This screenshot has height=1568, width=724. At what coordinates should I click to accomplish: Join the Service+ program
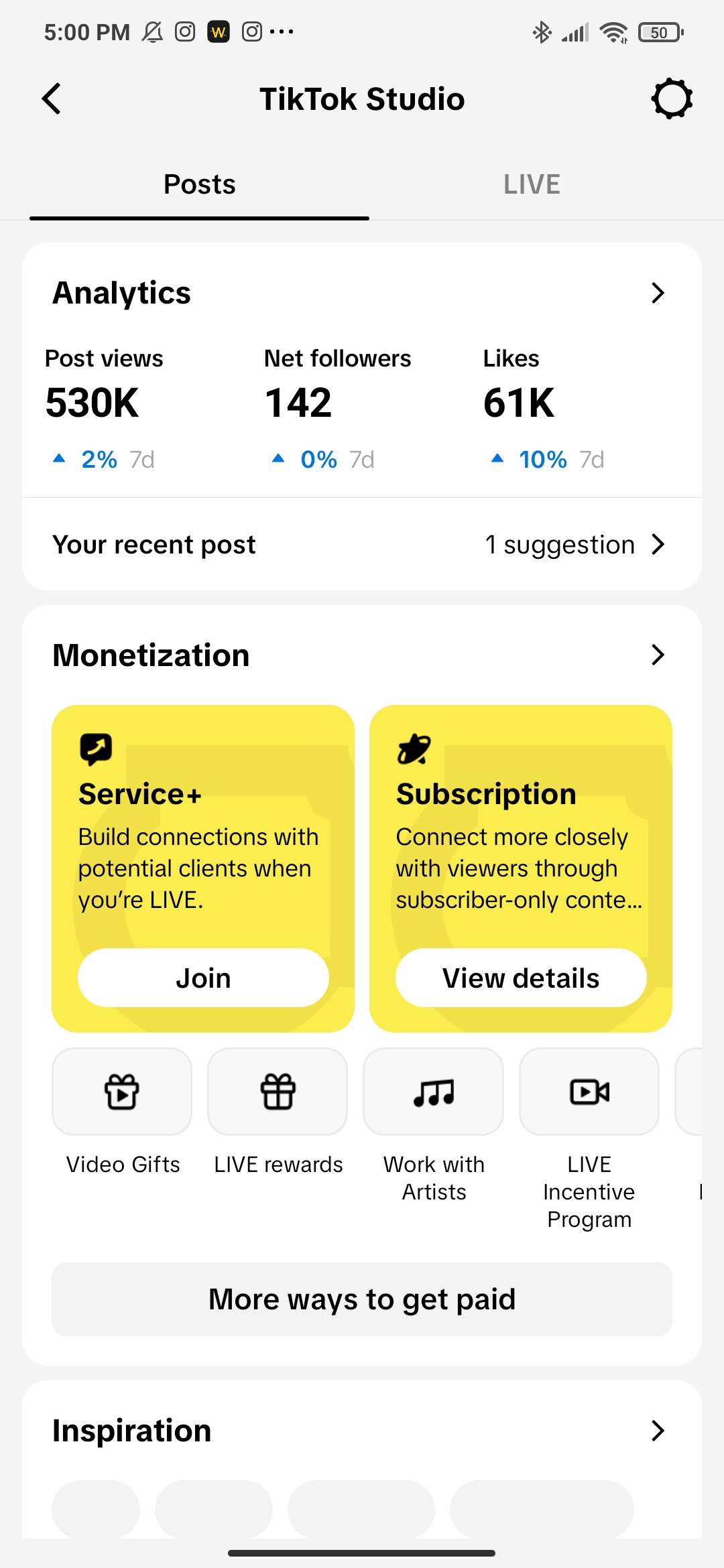(203, 978)
